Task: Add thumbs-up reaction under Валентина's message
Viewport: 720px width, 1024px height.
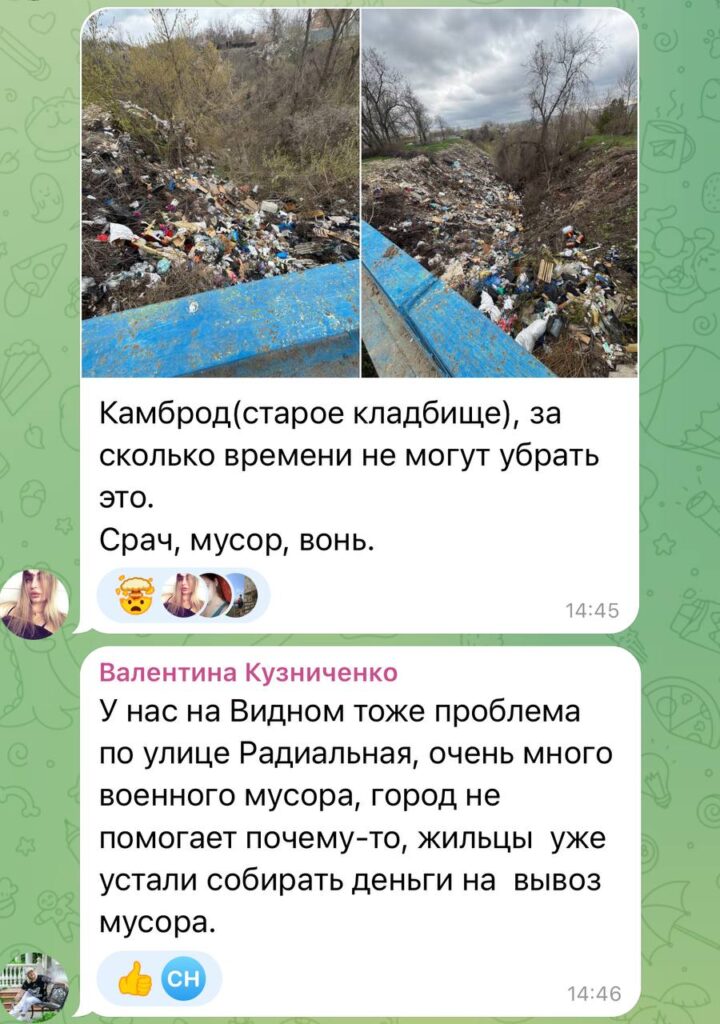Action: (x=134, y=979)
